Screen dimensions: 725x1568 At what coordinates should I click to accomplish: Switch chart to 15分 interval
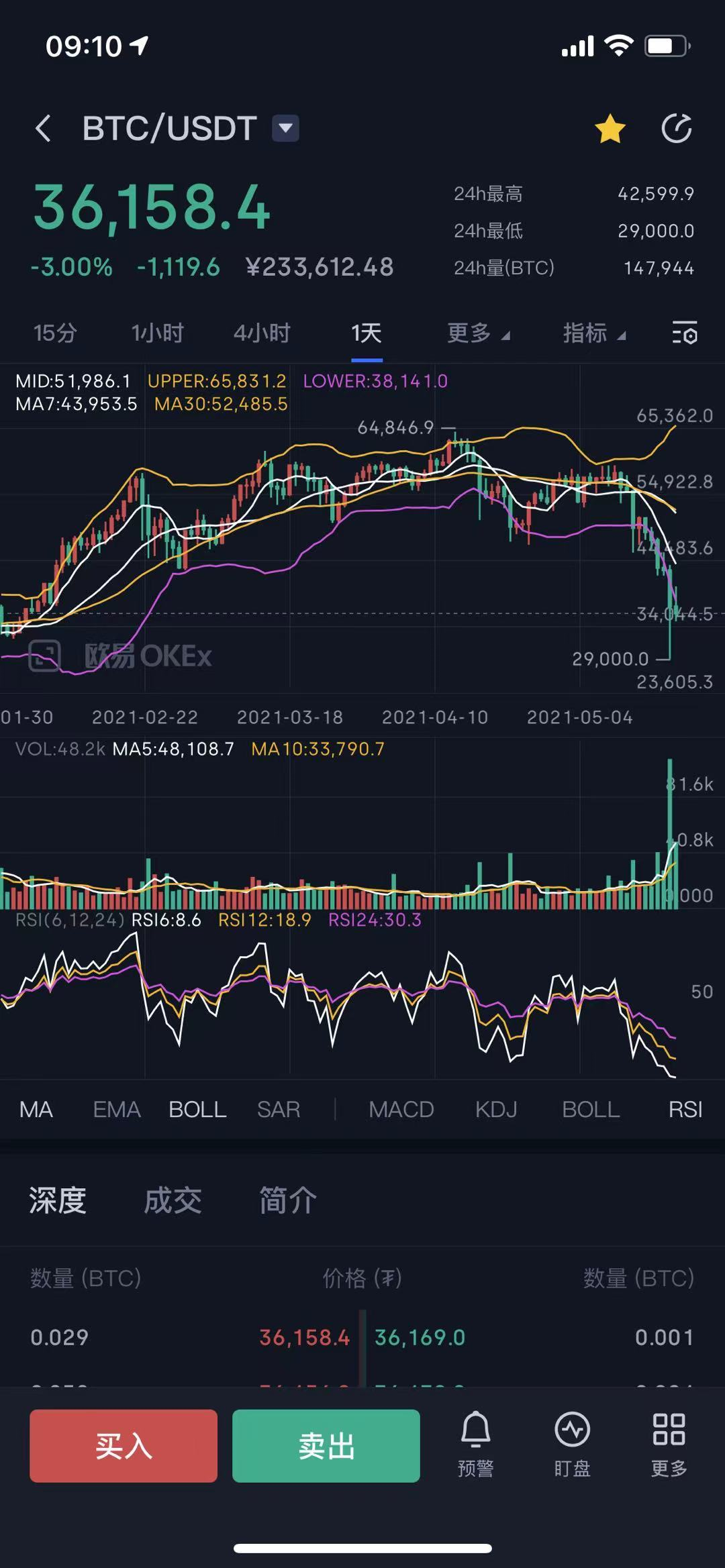55,333
